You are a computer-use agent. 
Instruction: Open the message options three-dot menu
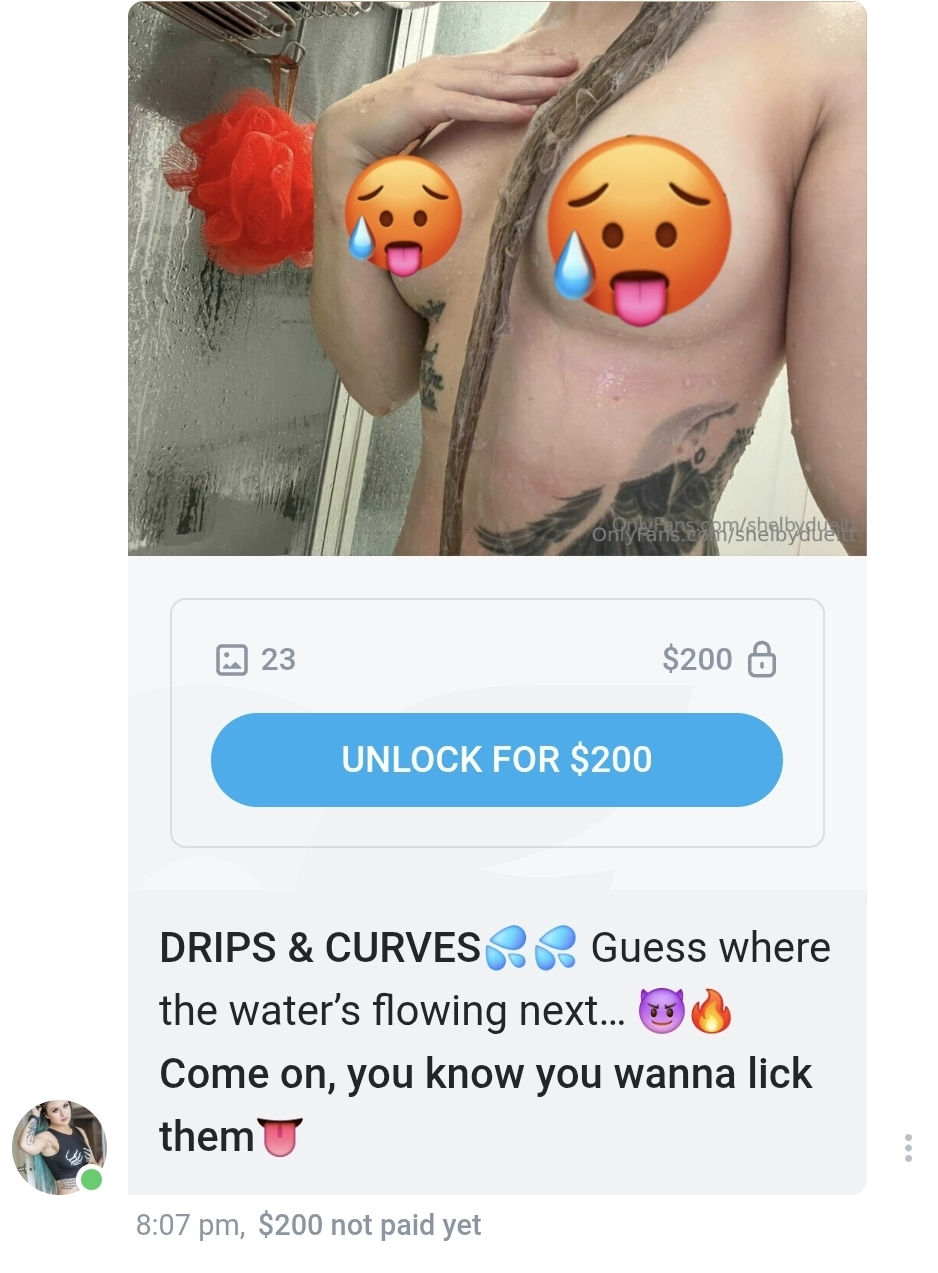pyautogui.click(x=907, y=1147)
